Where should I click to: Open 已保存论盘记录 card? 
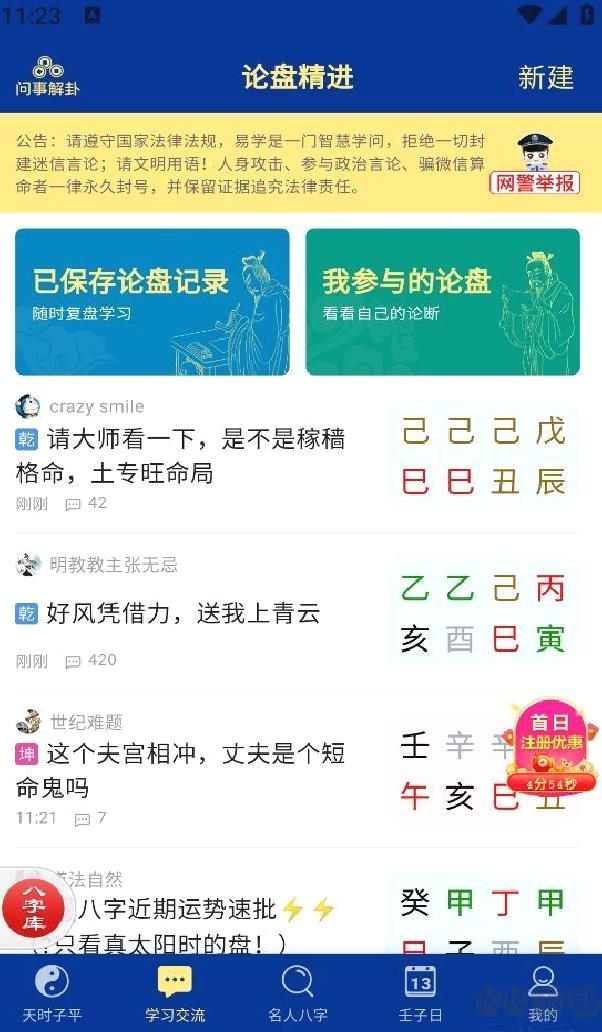click(x=152, y=302)
